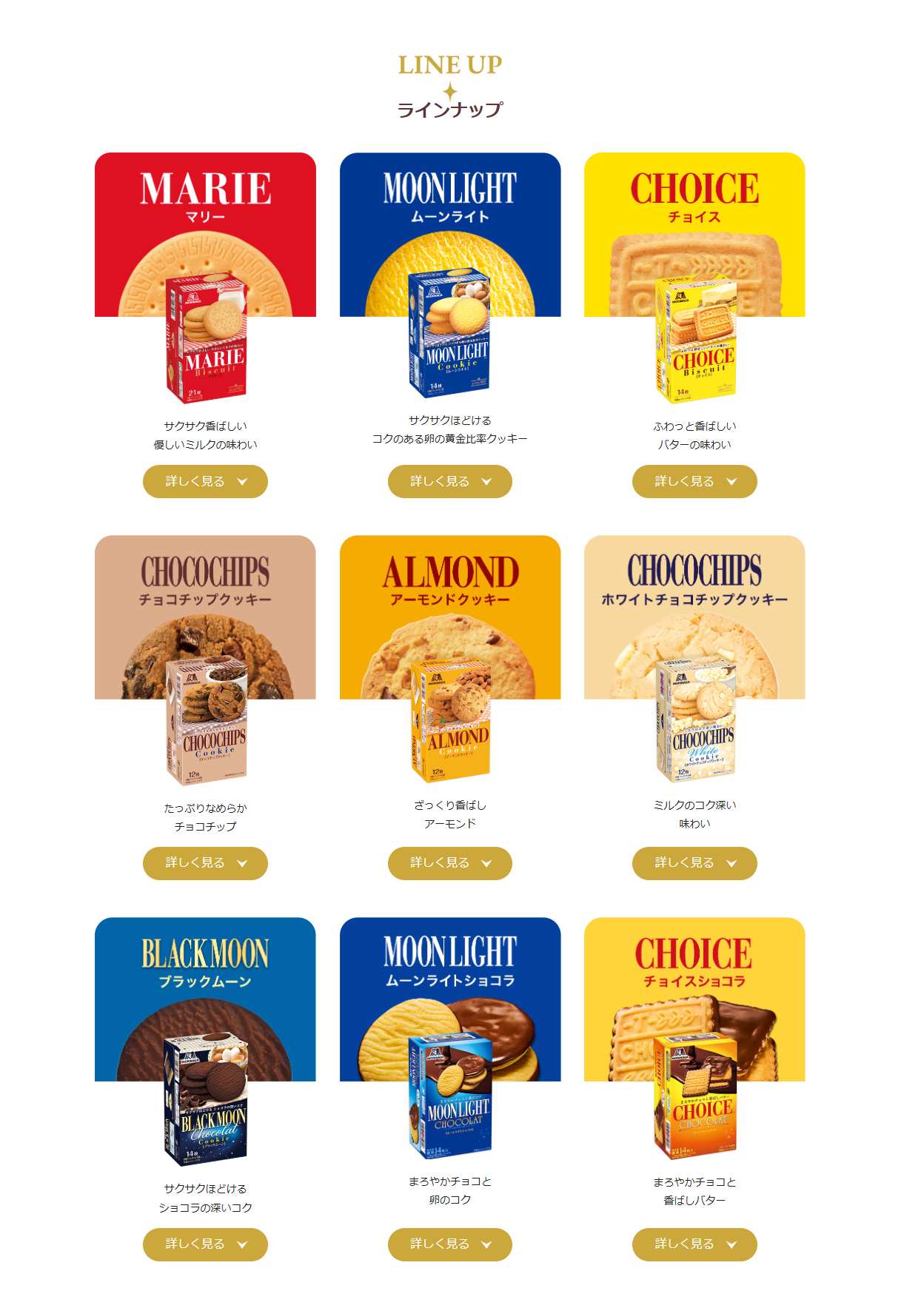Screen dimensions: 924x1291
Task: Open details for MOONLIGHT ムーンライト cookie
Action: click(x=449, y=481)
